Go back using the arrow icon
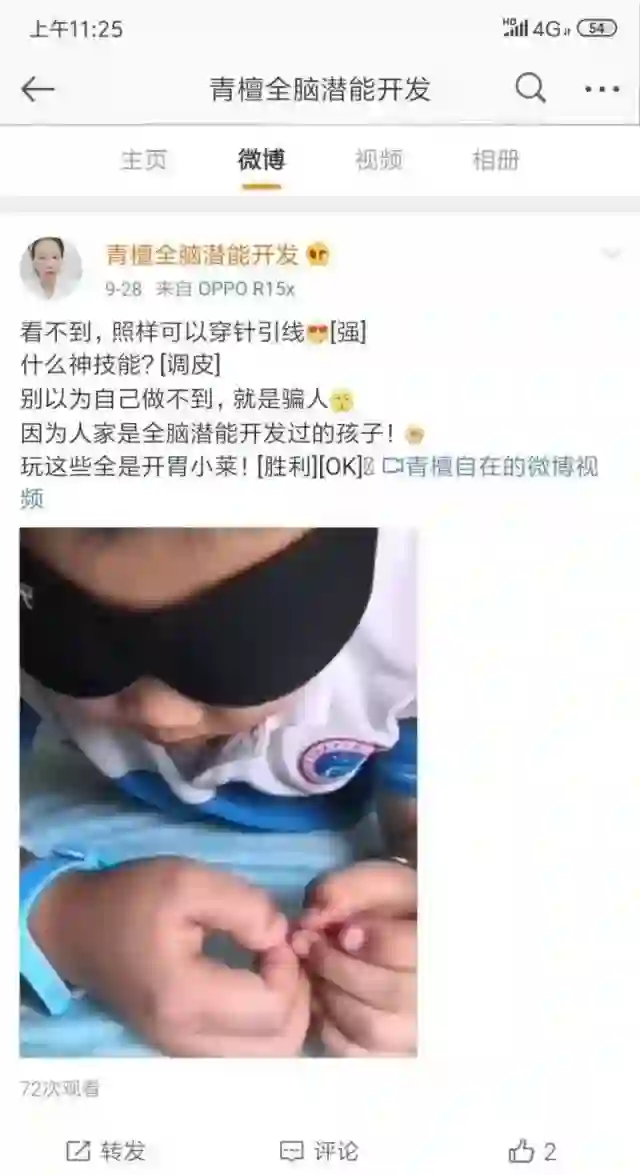640x1175 pixels. pos(38,89)
